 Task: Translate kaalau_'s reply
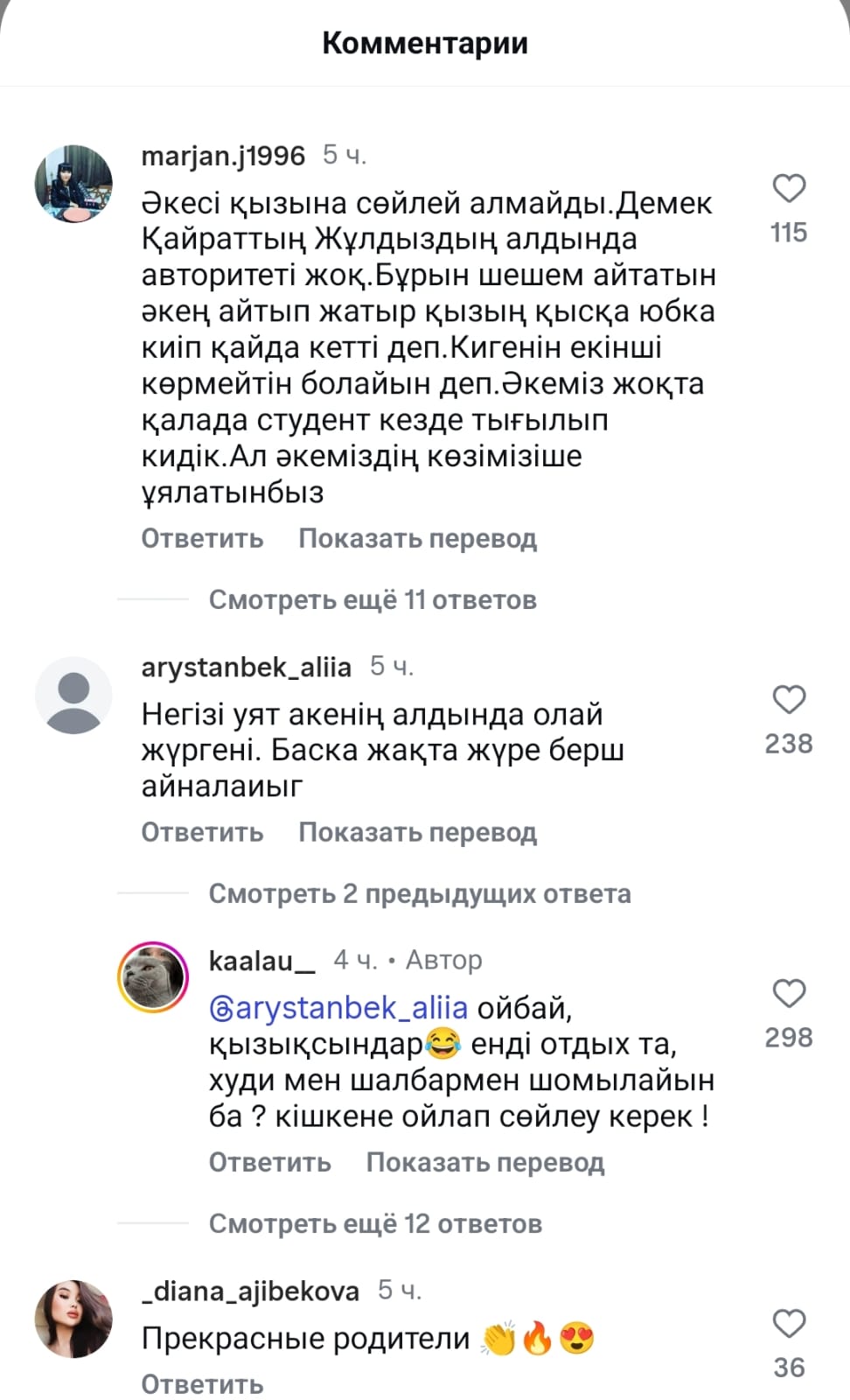(x=484, y=1162)
